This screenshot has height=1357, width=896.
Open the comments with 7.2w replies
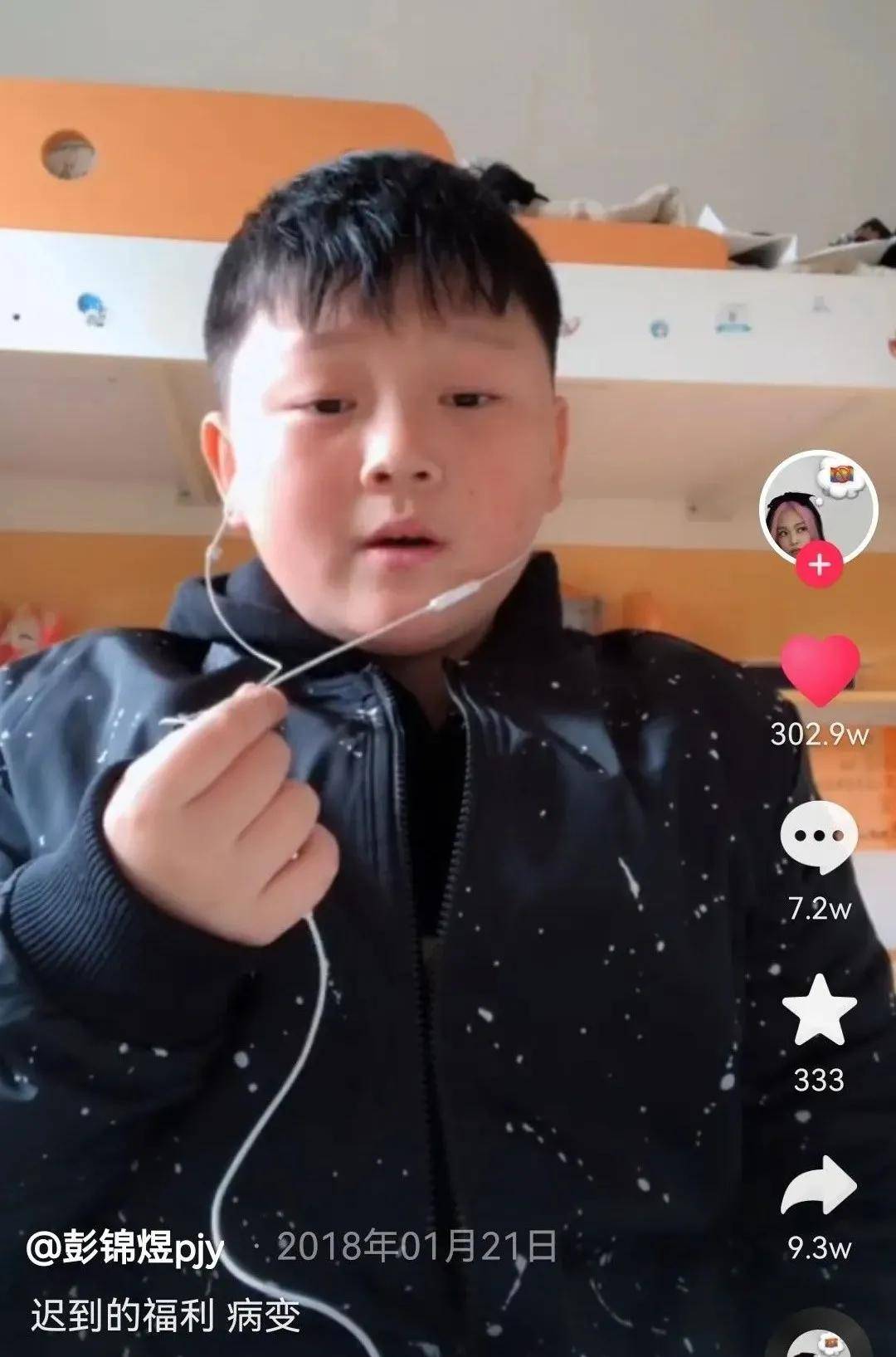(x=820, y=838)
